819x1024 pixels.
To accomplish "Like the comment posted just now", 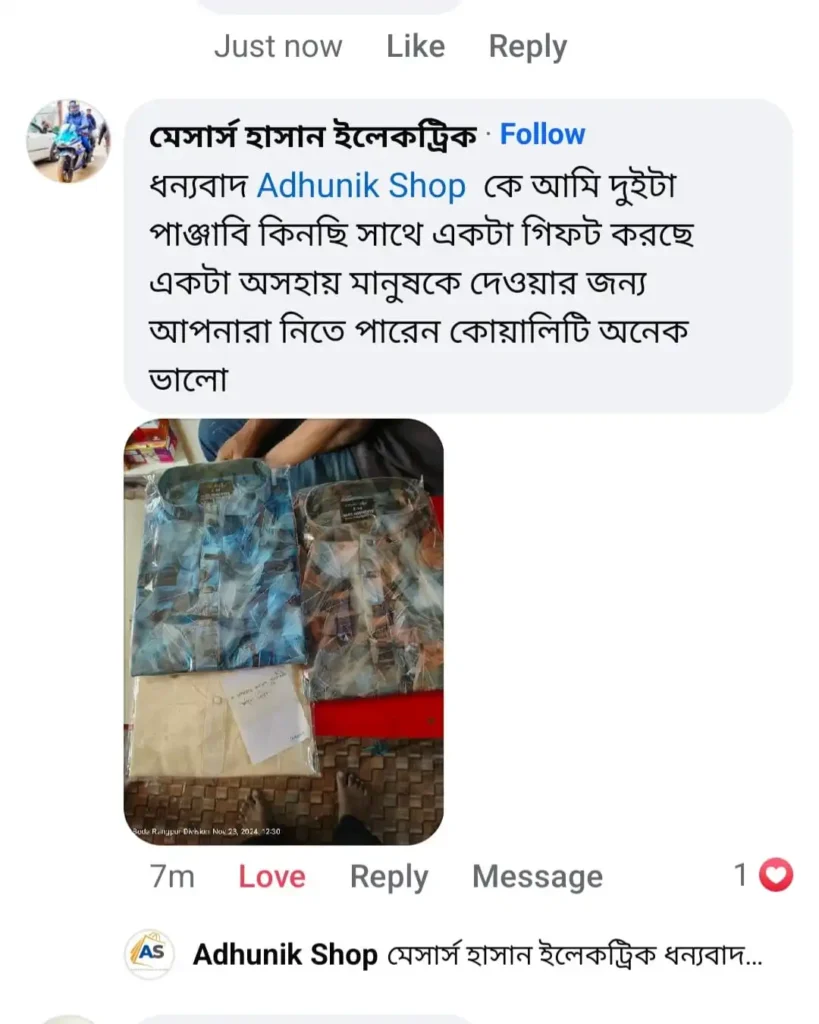I will click(415, 46).
